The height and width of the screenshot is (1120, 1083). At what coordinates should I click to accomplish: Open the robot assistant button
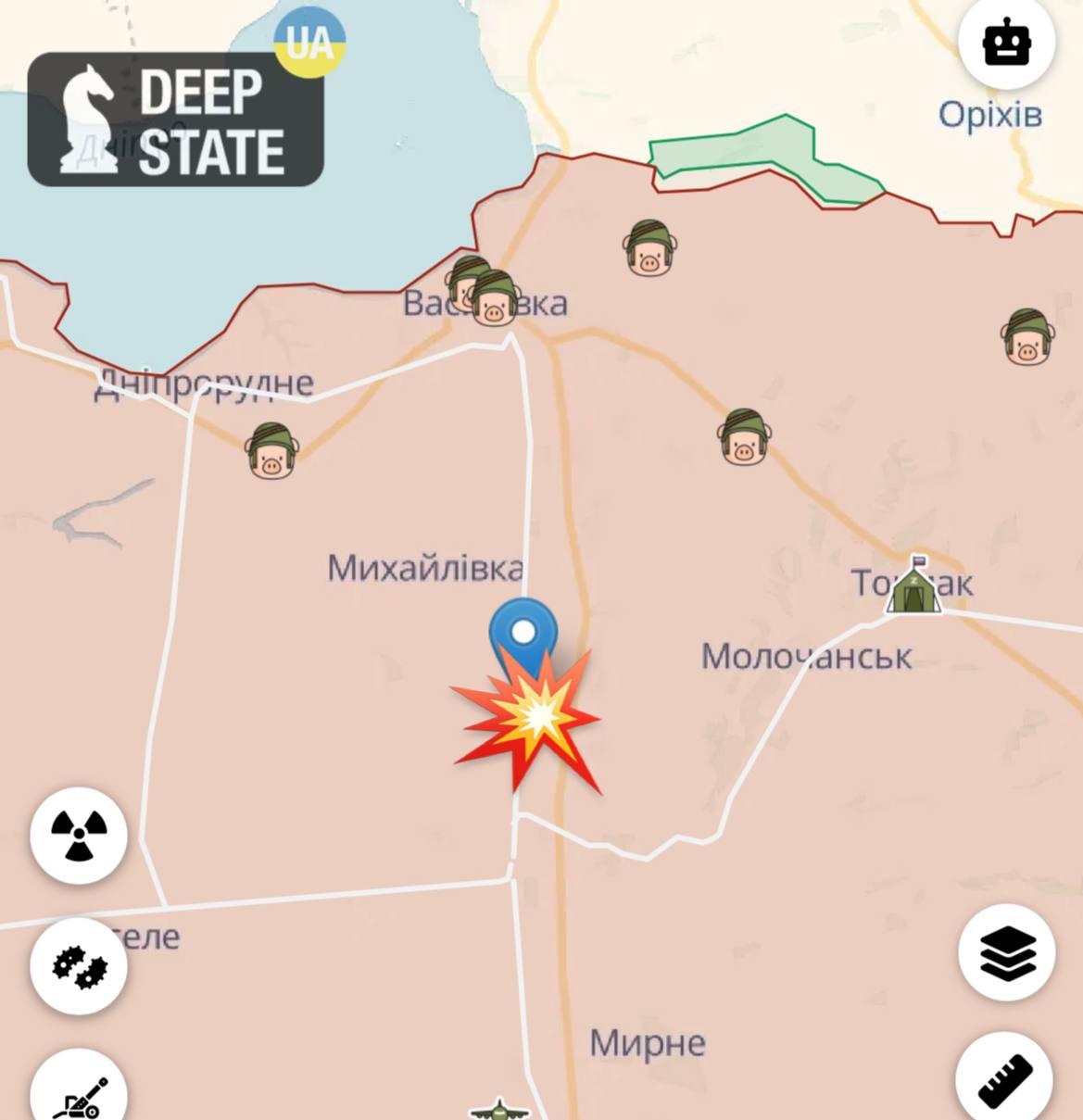(1007, 43)
